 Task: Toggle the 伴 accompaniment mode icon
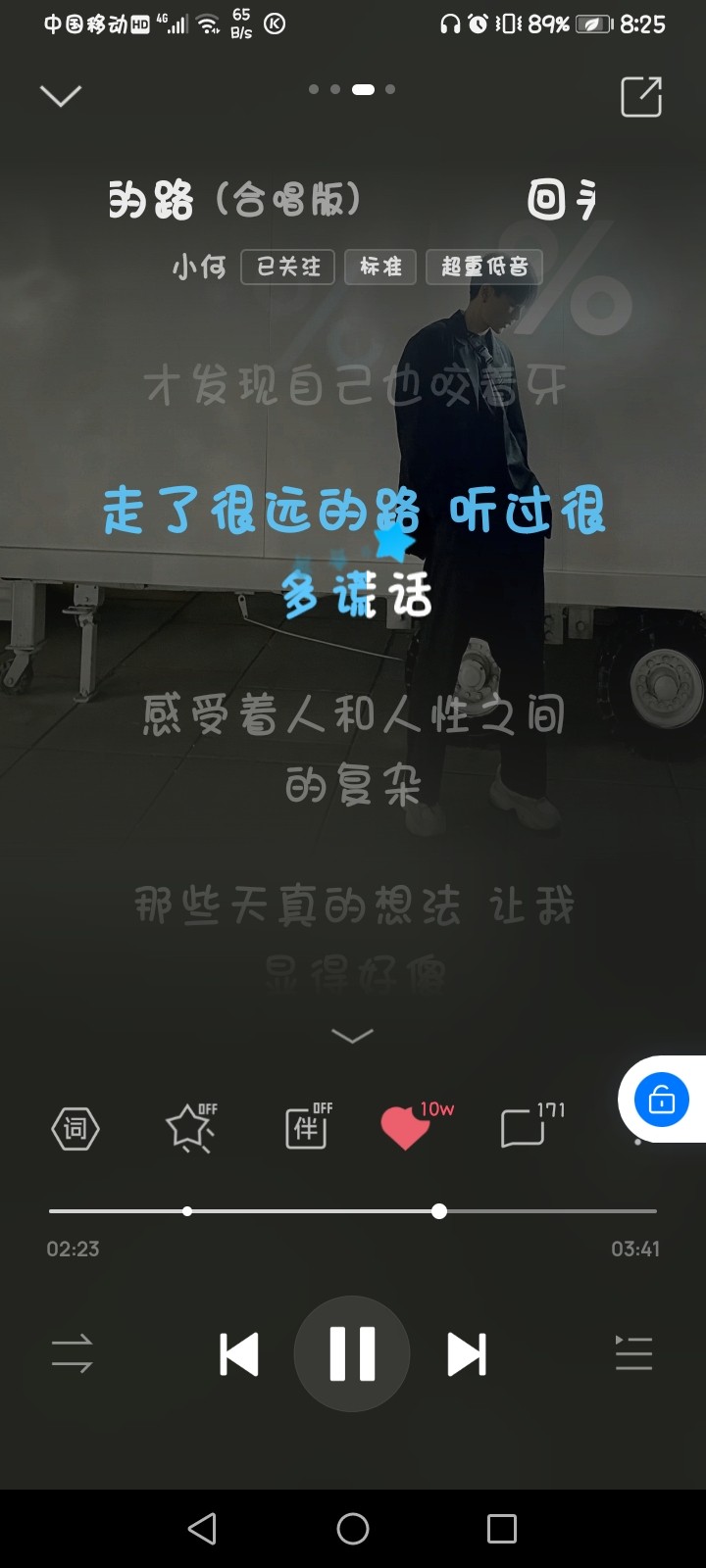tap(307, 1128)
